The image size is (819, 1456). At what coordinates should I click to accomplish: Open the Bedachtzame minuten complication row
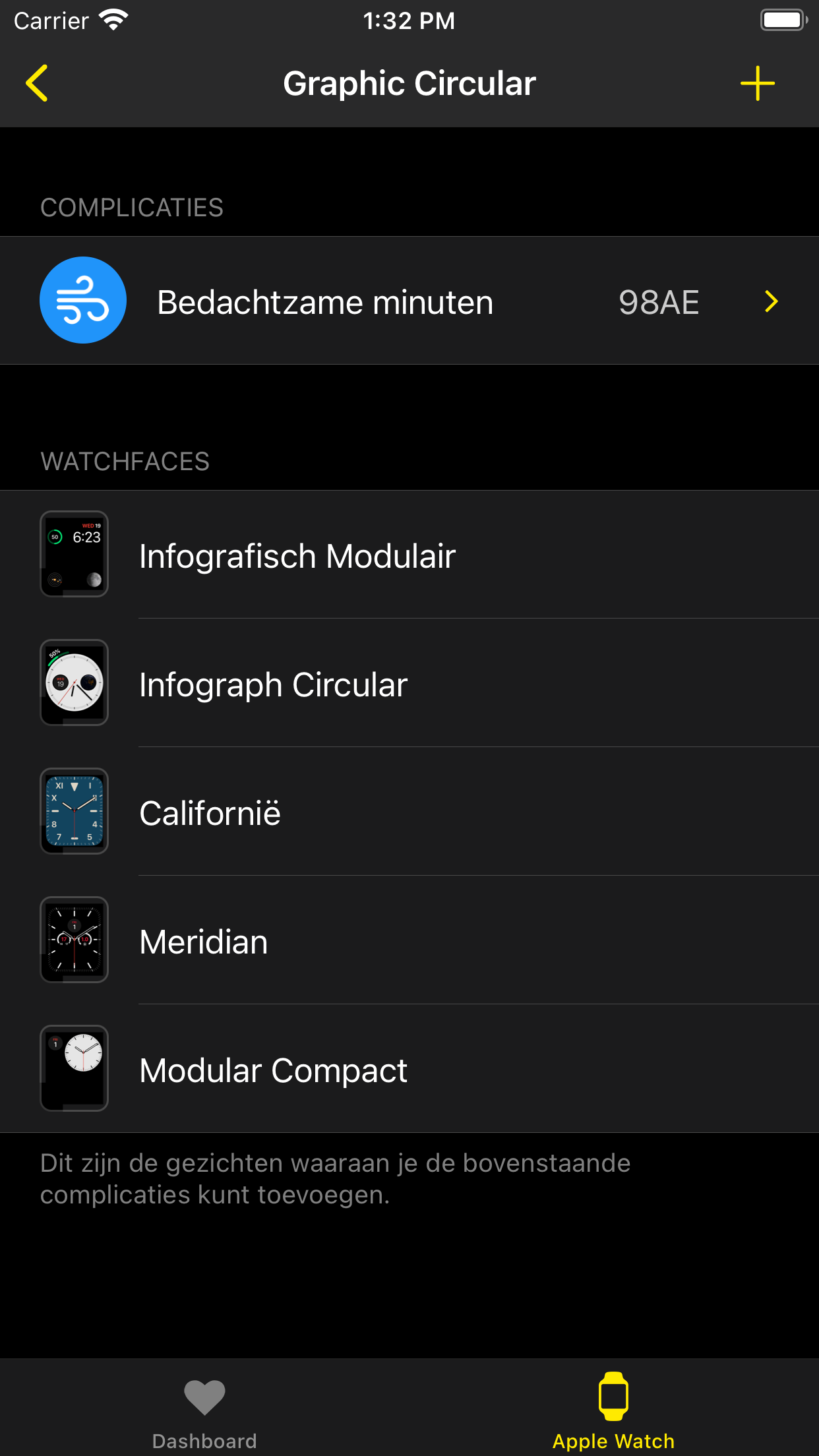coord(409,301)
